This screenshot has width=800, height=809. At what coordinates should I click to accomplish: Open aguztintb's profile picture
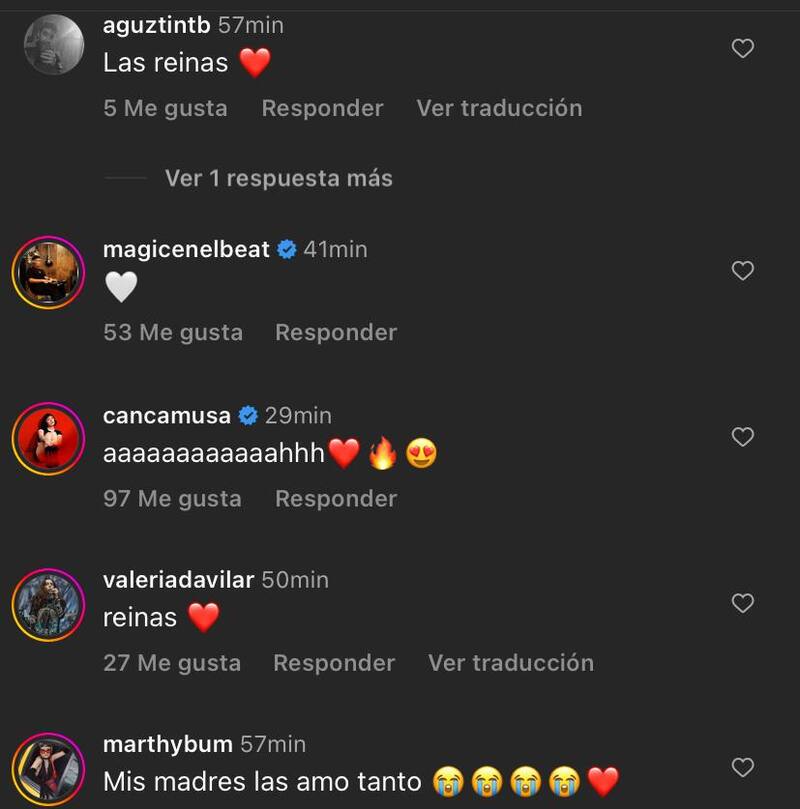point(53,45)
